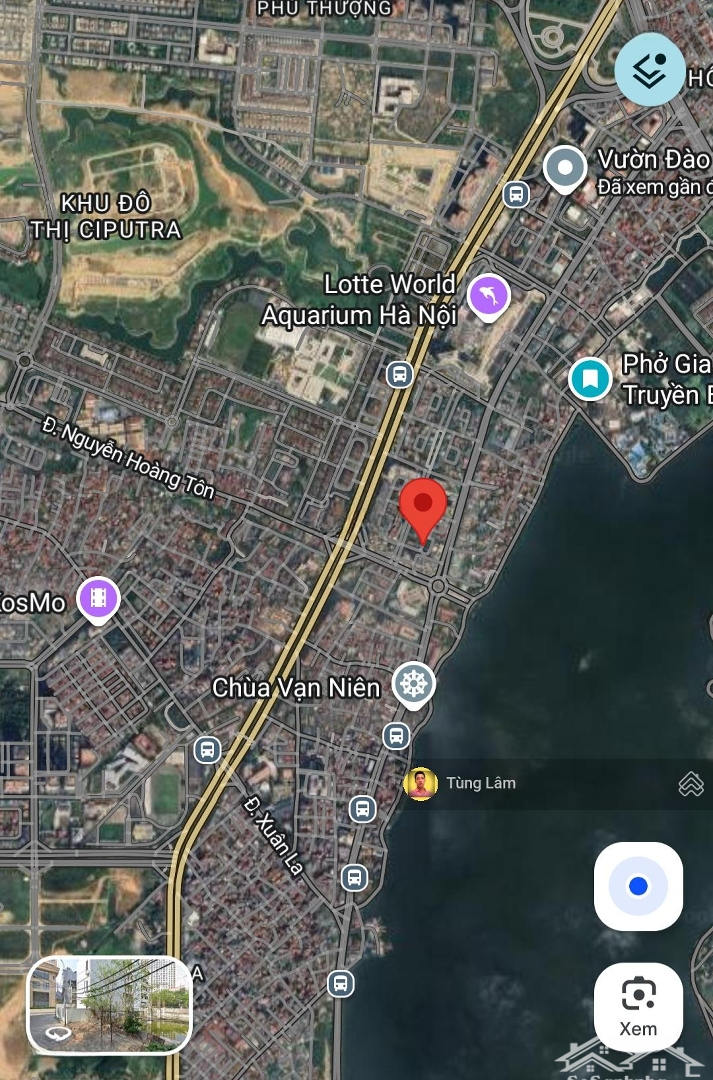Screen dimensions: 713x1080
Task: Select the red dropped pin
Action: (423, 507)
